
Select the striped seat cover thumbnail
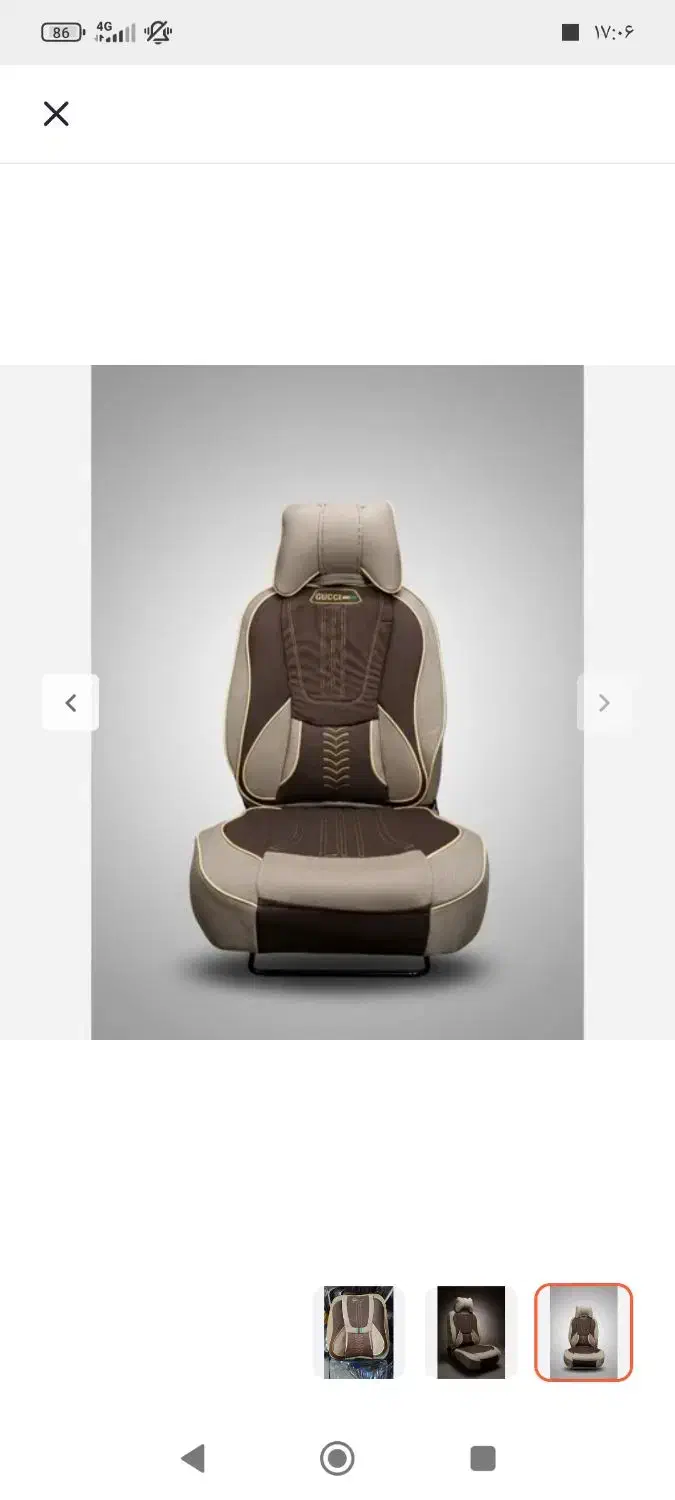click(359, 1332)
